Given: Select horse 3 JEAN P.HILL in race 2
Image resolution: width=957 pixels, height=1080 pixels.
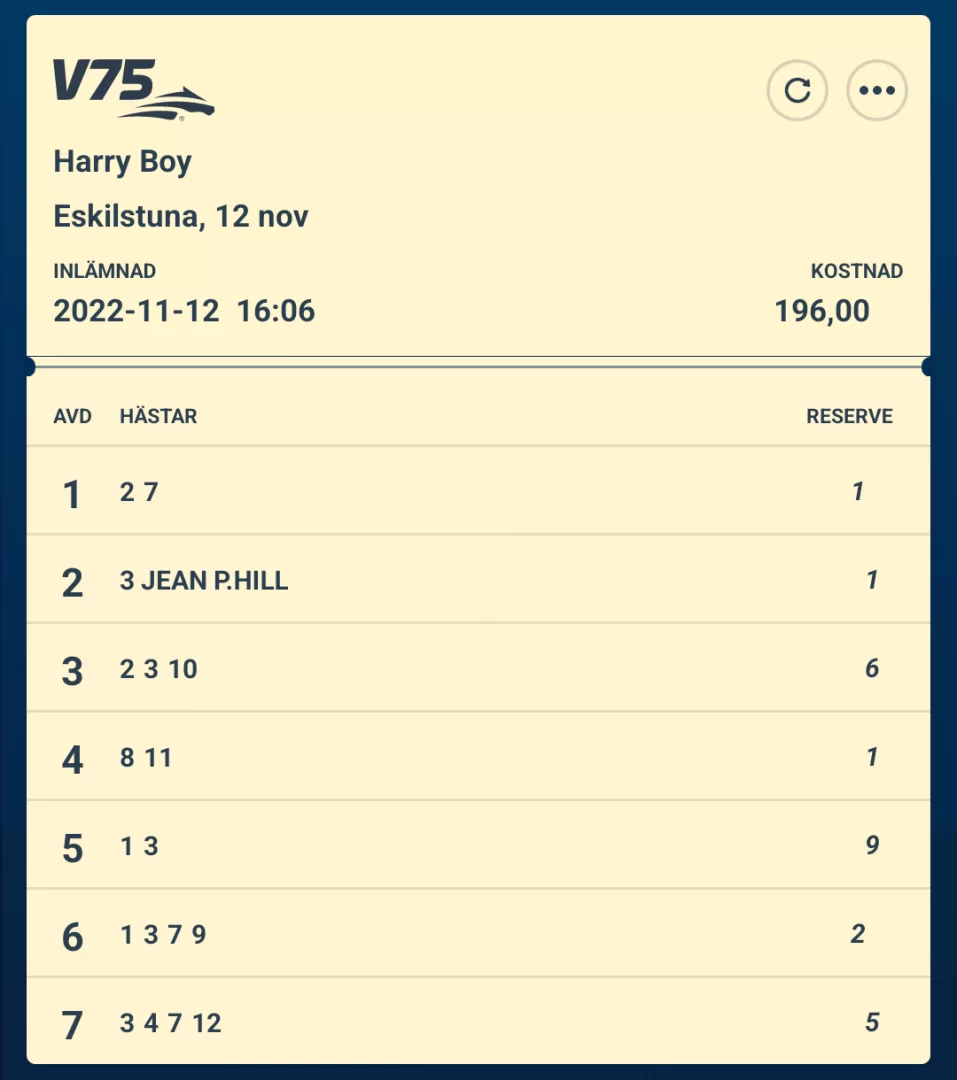Looking at the screenshot, I should point(204,580).
